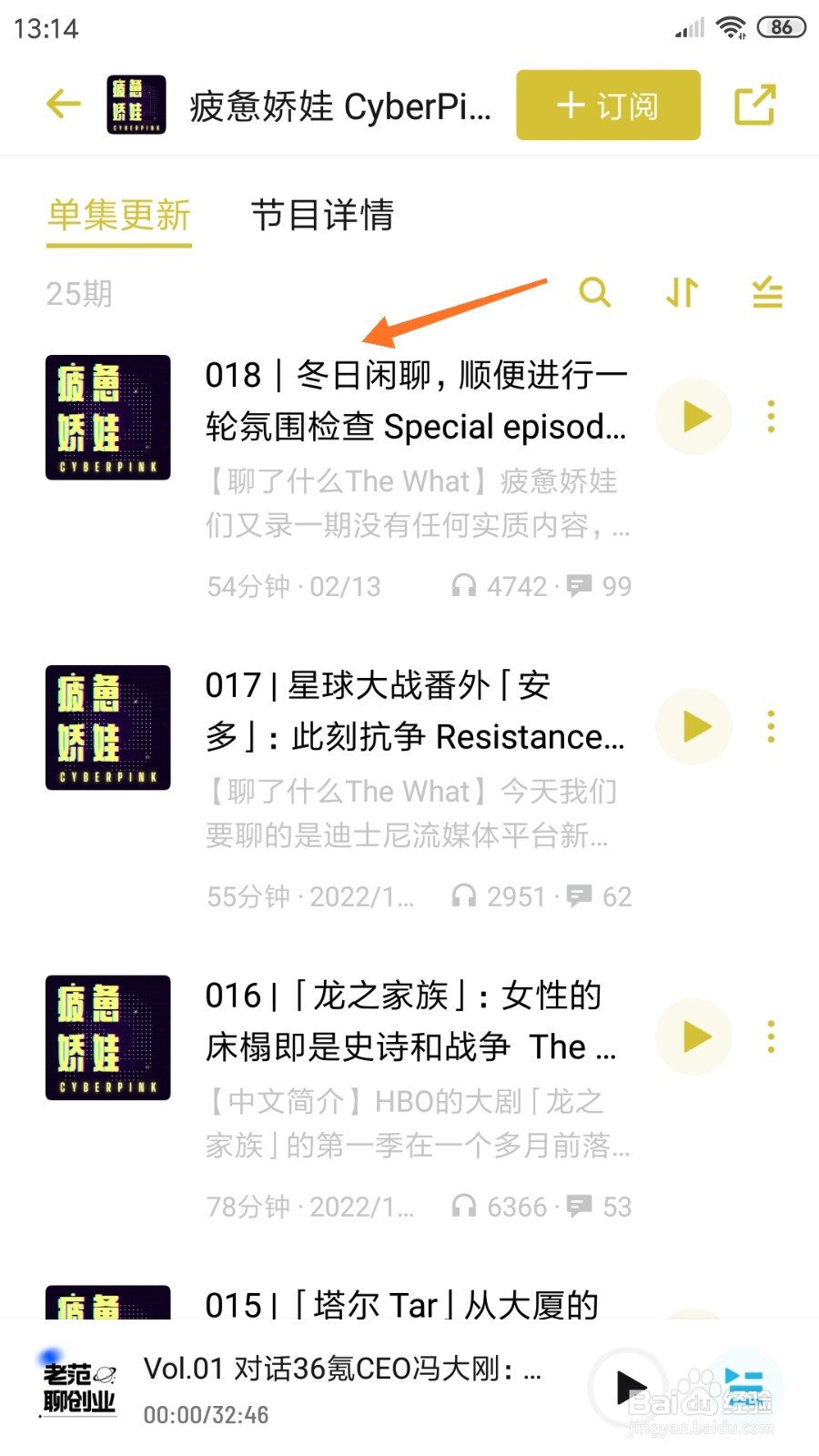Viewport: 819px width, 1456px height.
Task: Subscribe using the 订阅 button
Action: point(606,105)
